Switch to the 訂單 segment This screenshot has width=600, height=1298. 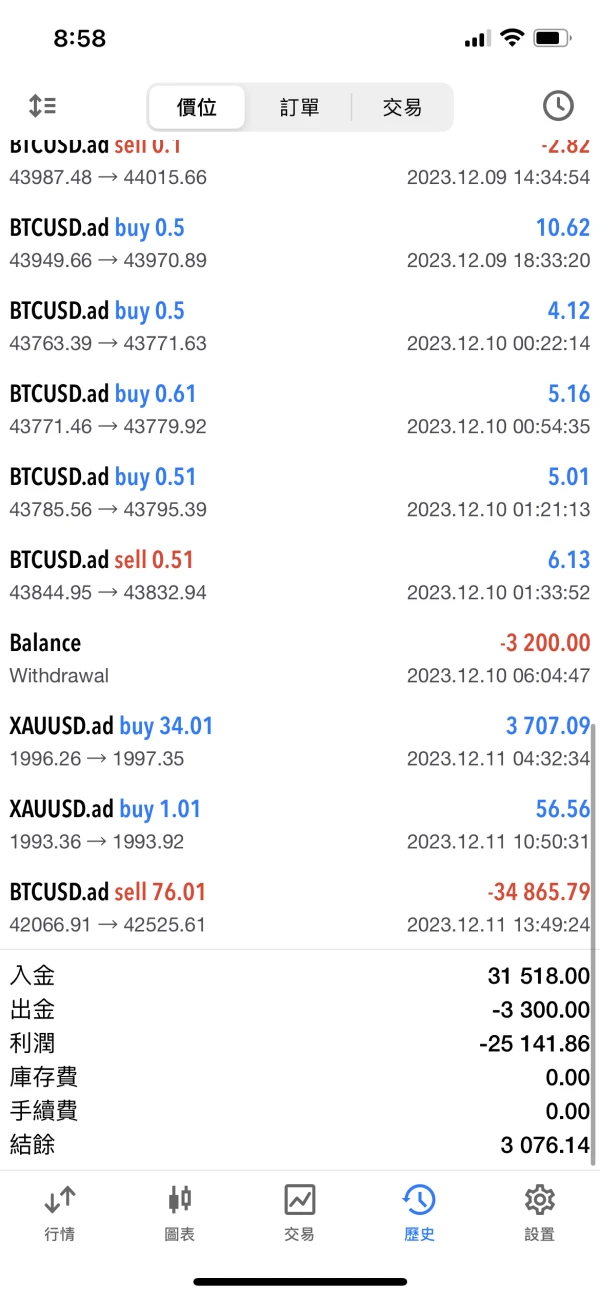pyautogui.click(x=299, y=107)
